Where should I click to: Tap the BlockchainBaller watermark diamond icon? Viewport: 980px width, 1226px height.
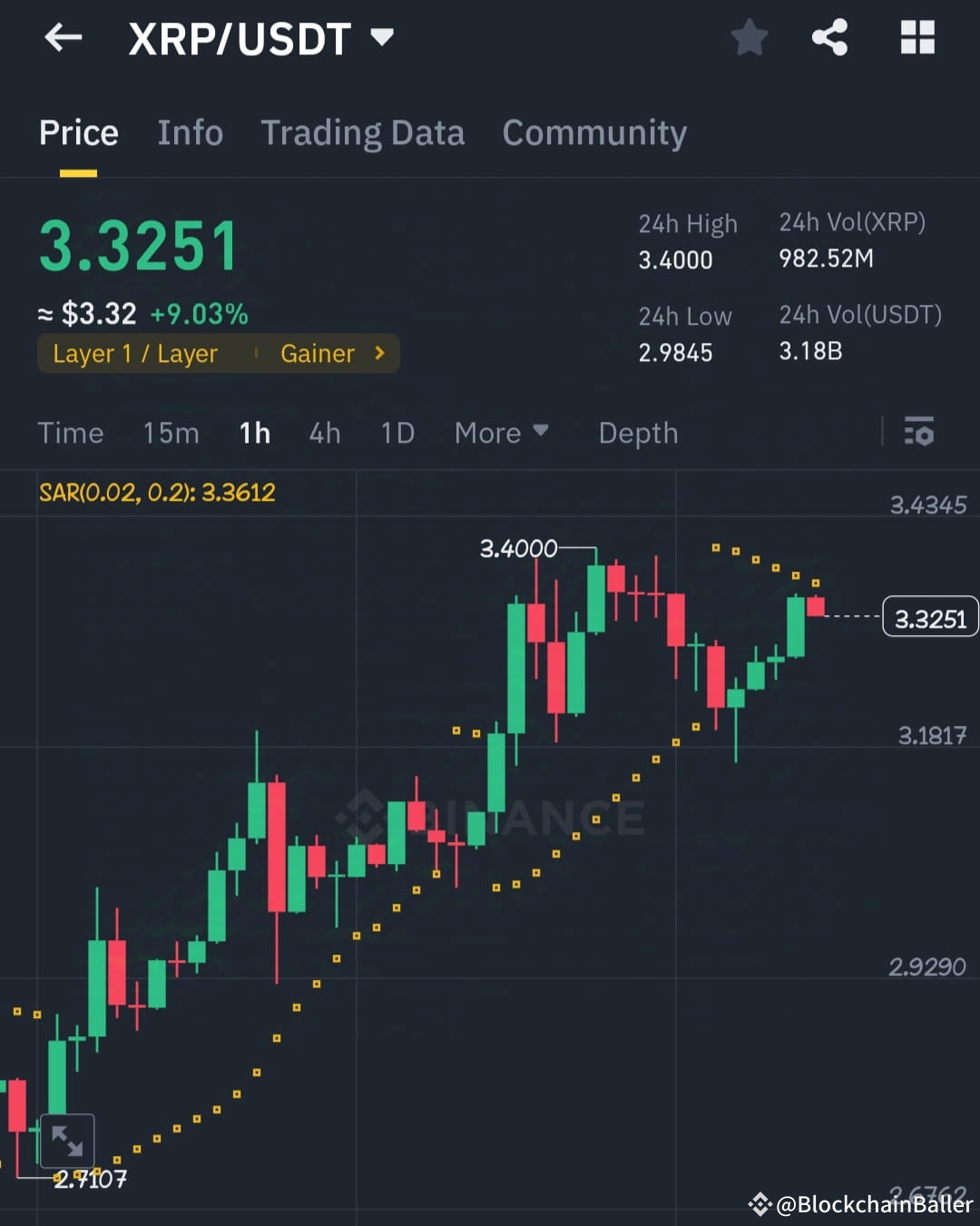(x=761, y=1206)
